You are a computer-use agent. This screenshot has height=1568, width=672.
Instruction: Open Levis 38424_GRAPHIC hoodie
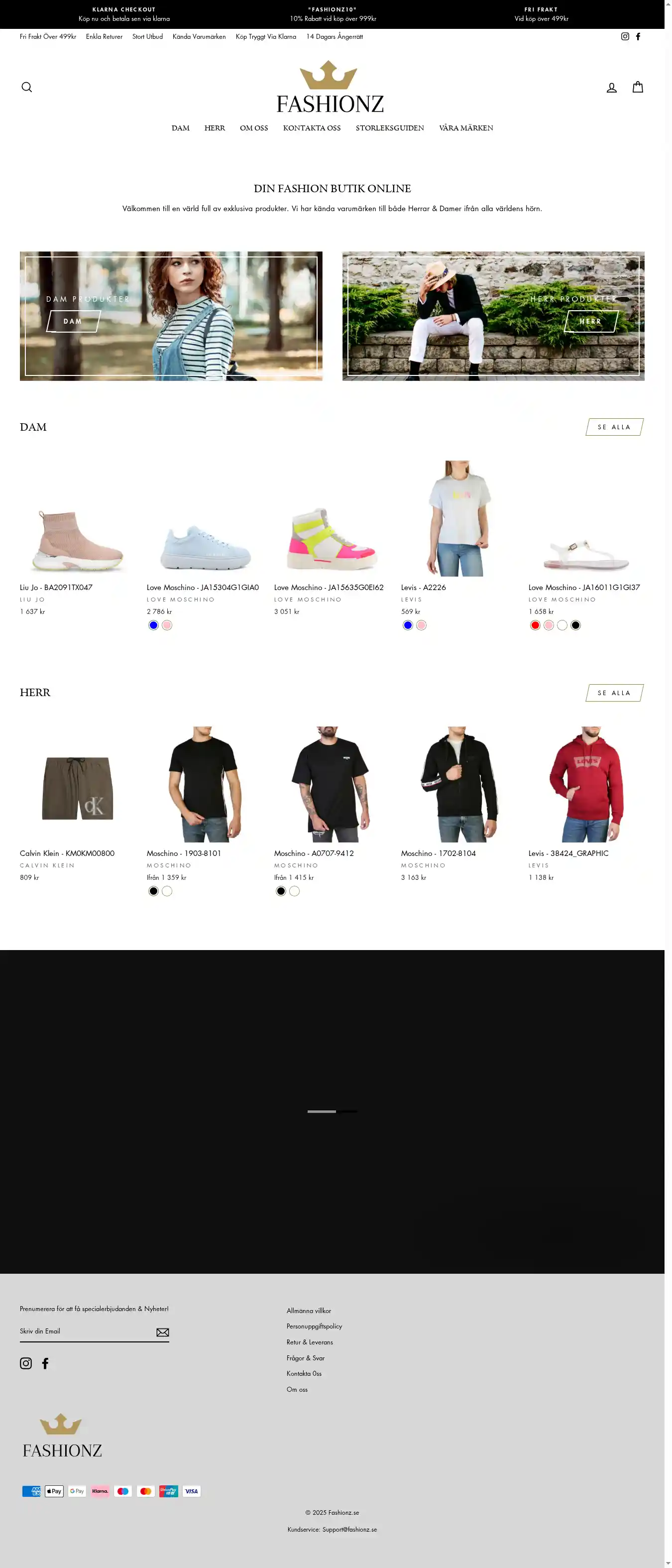tap(585, 785)
